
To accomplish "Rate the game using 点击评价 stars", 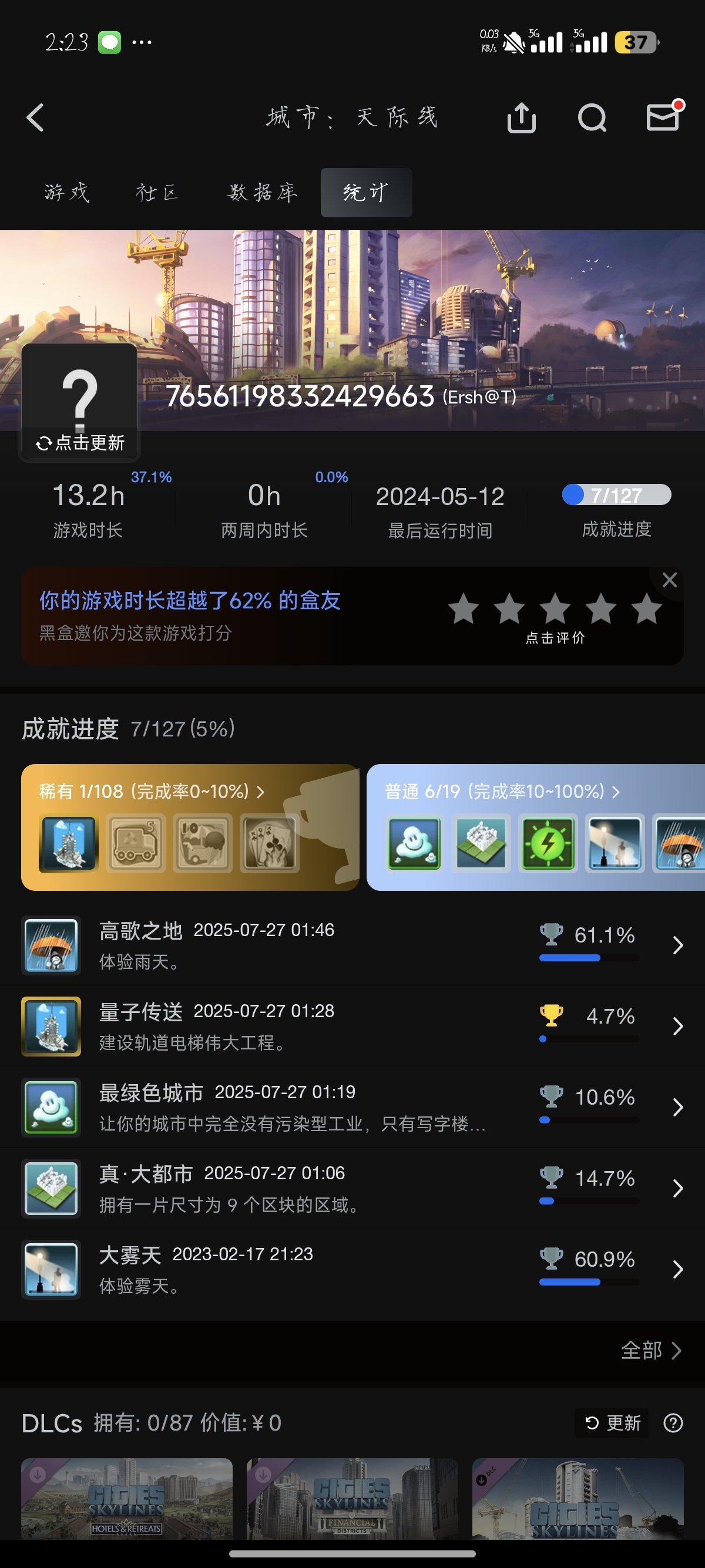I will point(555,610).
